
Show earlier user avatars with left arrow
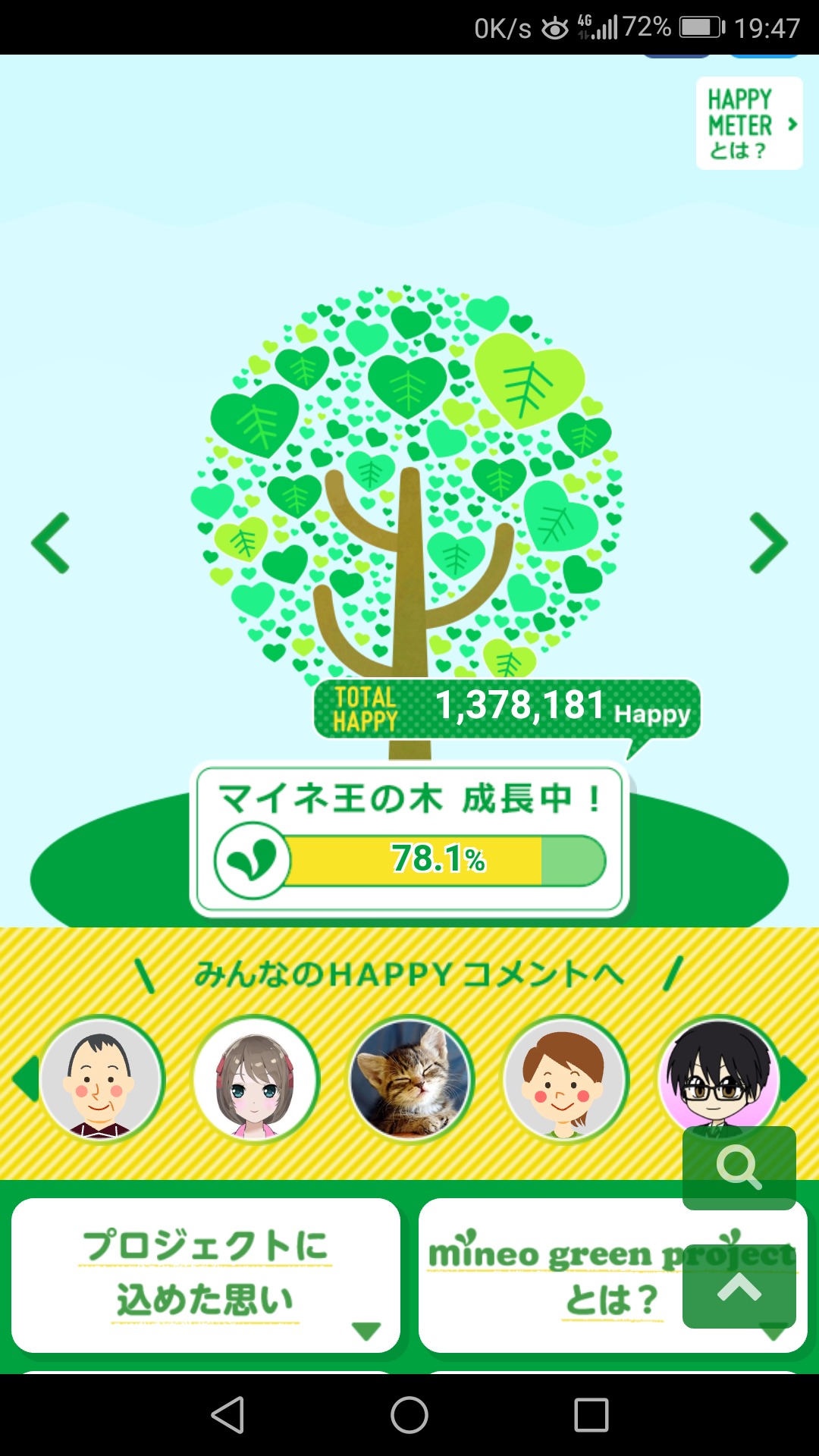26,1079
